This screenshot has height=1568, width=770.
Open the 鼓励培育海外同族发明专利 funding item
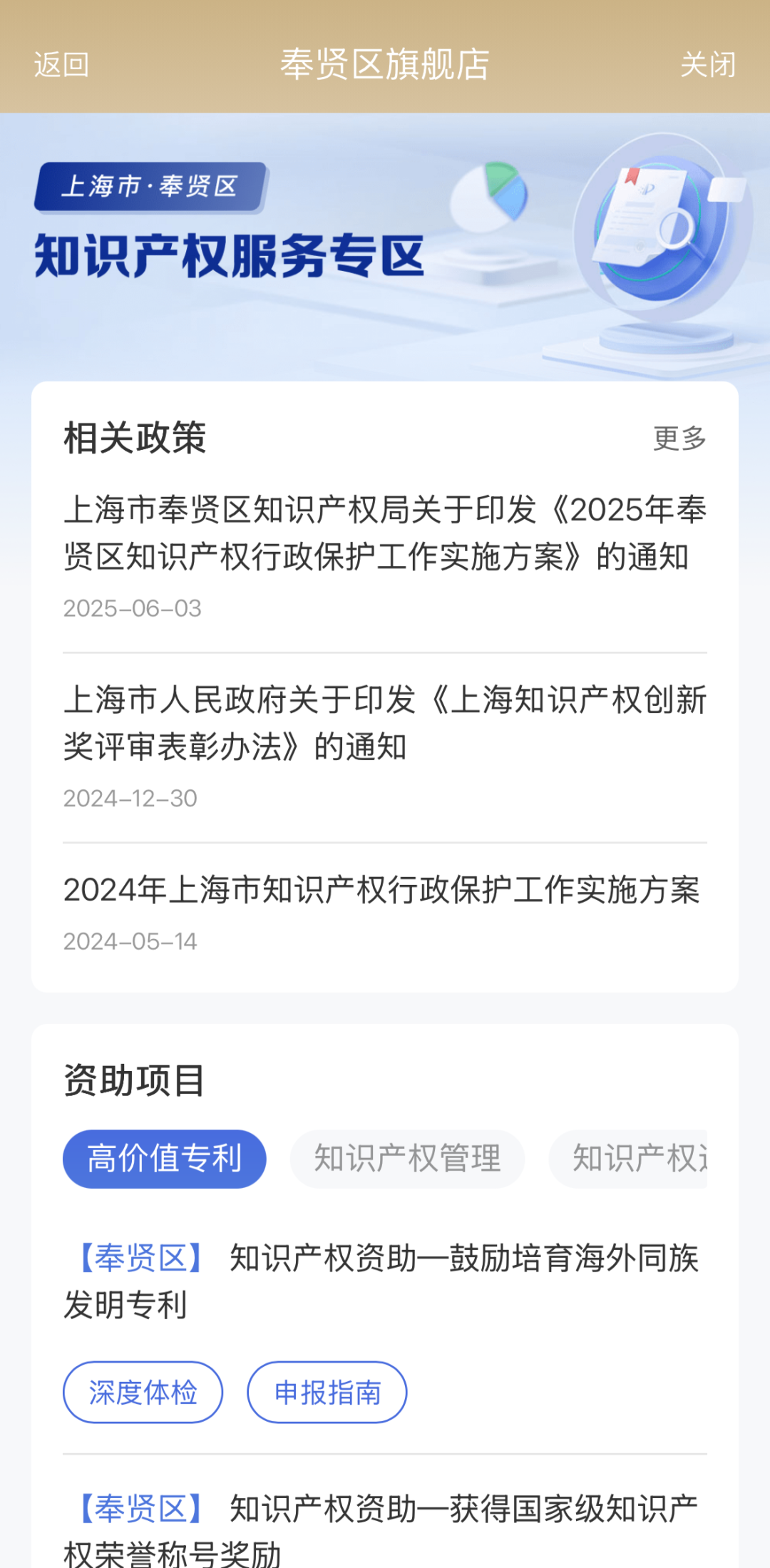tap(385, 1281)
